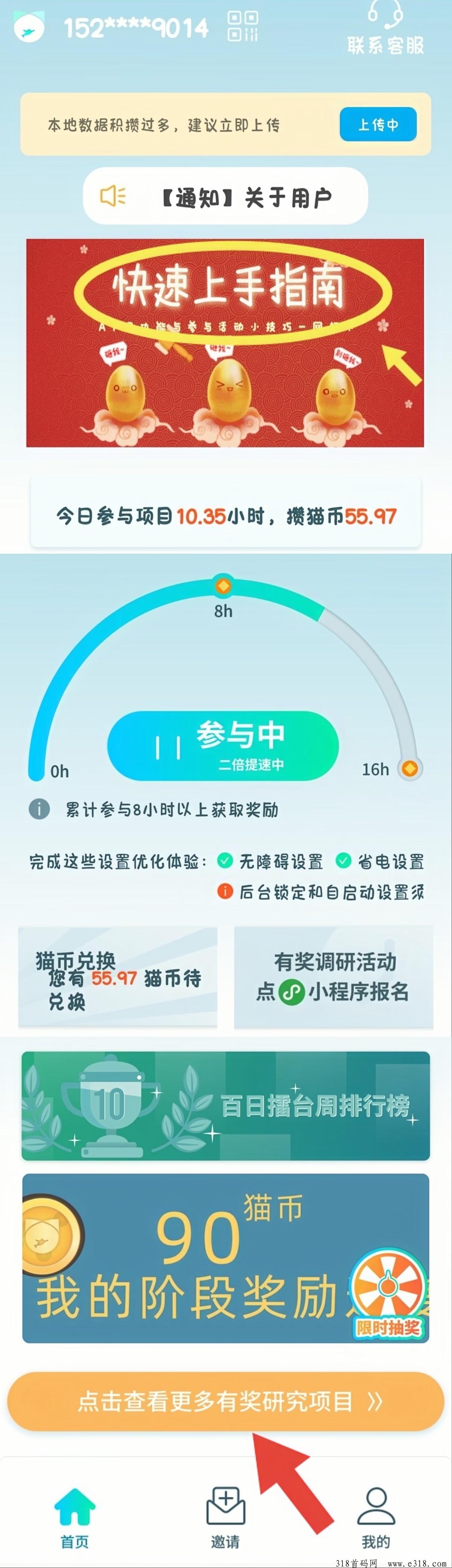The image size is (452, 1568).
Task: Open the QR code icon beside the phone number
Action: [x=243, y=26]
